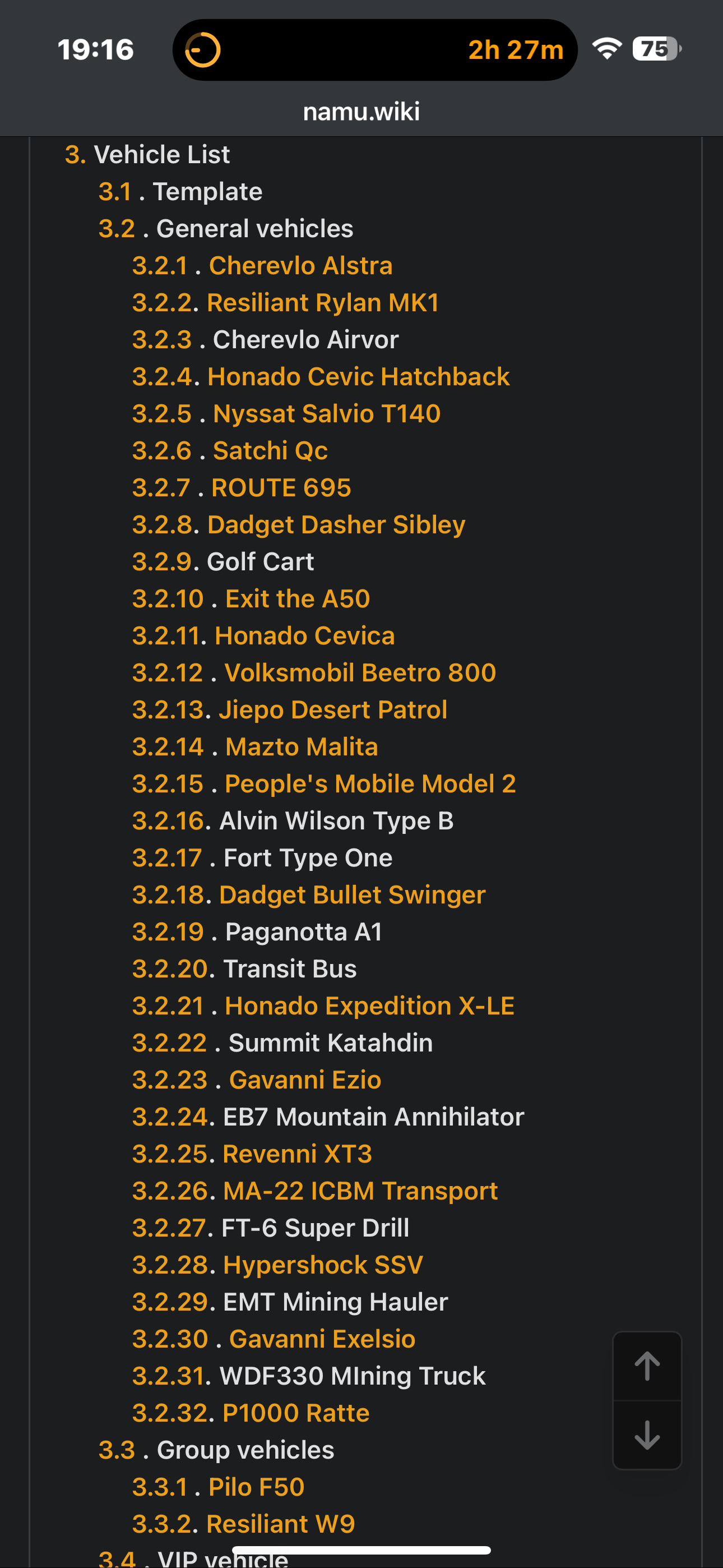Image resolution: width=723 pixels, height=1568 pixels.
Task: Select the Pilo F50 under Group vehicles
Action: (x=255, y=1487)
